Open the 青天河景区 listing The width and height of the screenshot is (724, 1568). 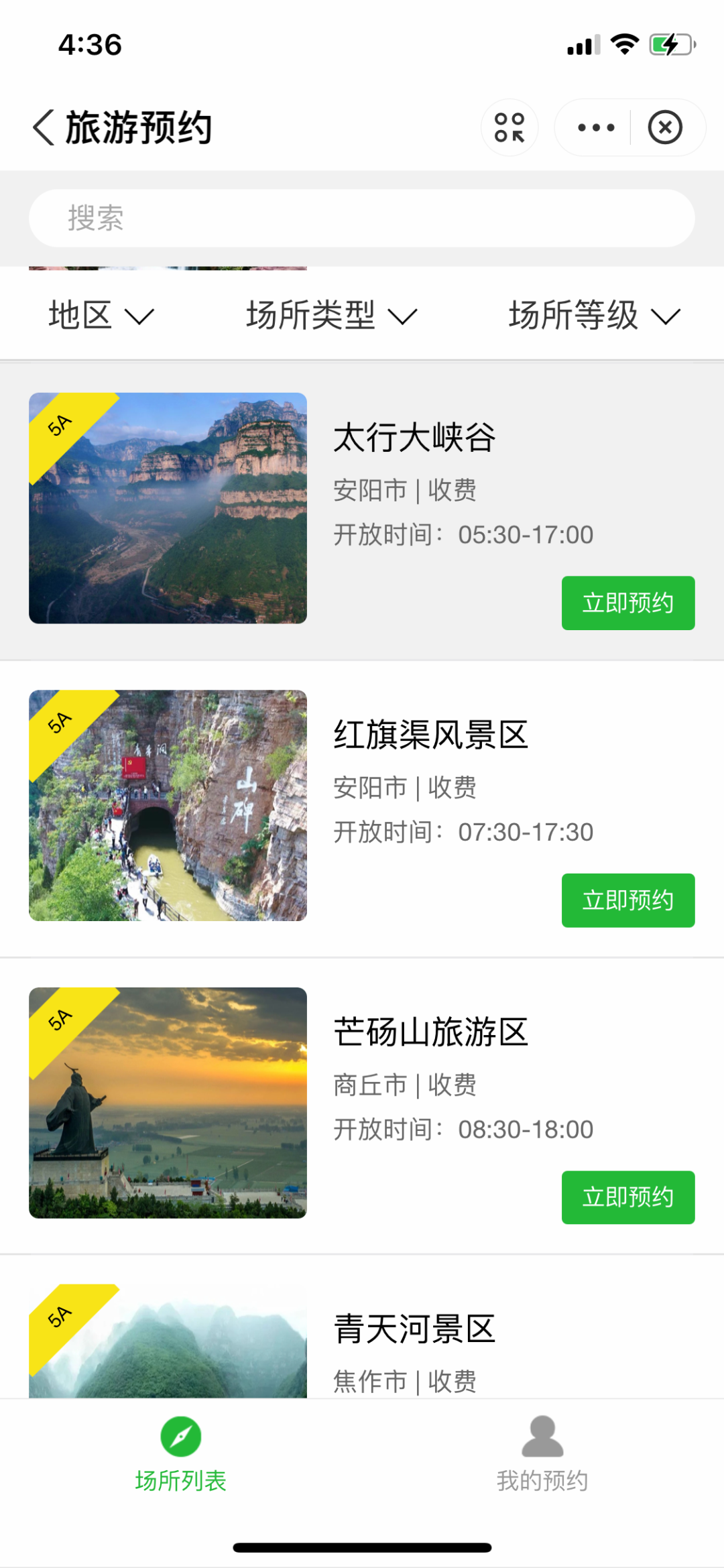[362, 1327]
